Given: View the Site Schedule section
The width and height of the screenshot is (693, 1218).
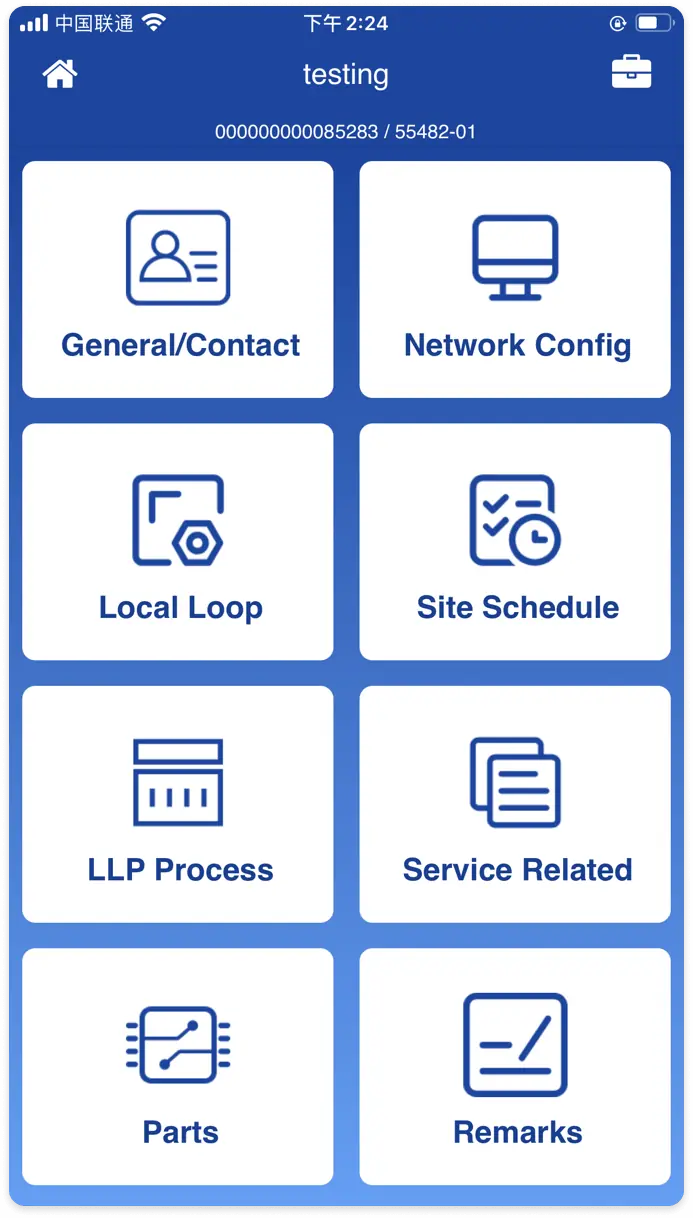Looking at the screenshot, I should (515, 542).
